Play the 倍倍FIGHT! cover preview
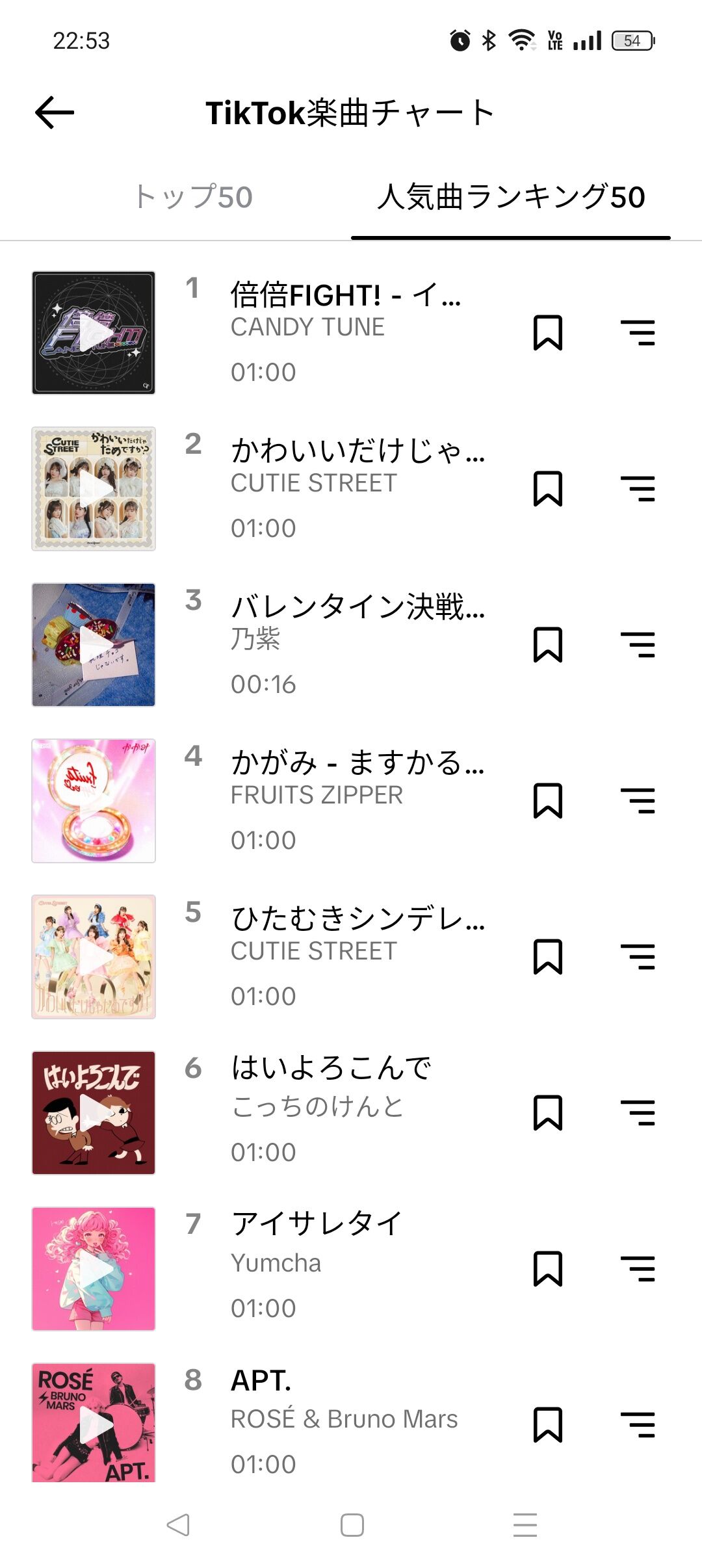702x1568 pixels. [x=94, y=333]
